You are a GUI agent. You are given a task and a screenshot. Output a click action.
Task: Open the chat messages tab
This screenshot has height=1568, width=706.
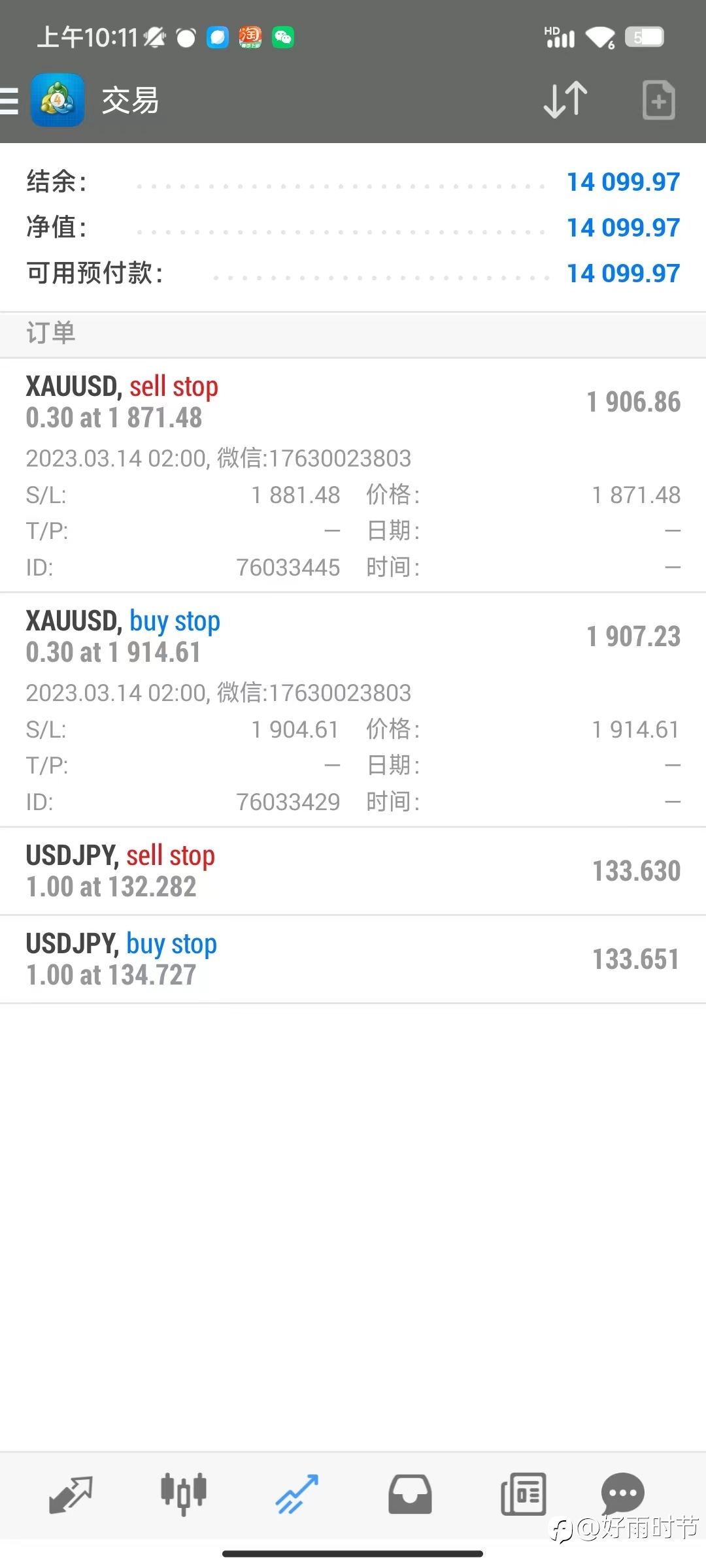point(622,1493)
